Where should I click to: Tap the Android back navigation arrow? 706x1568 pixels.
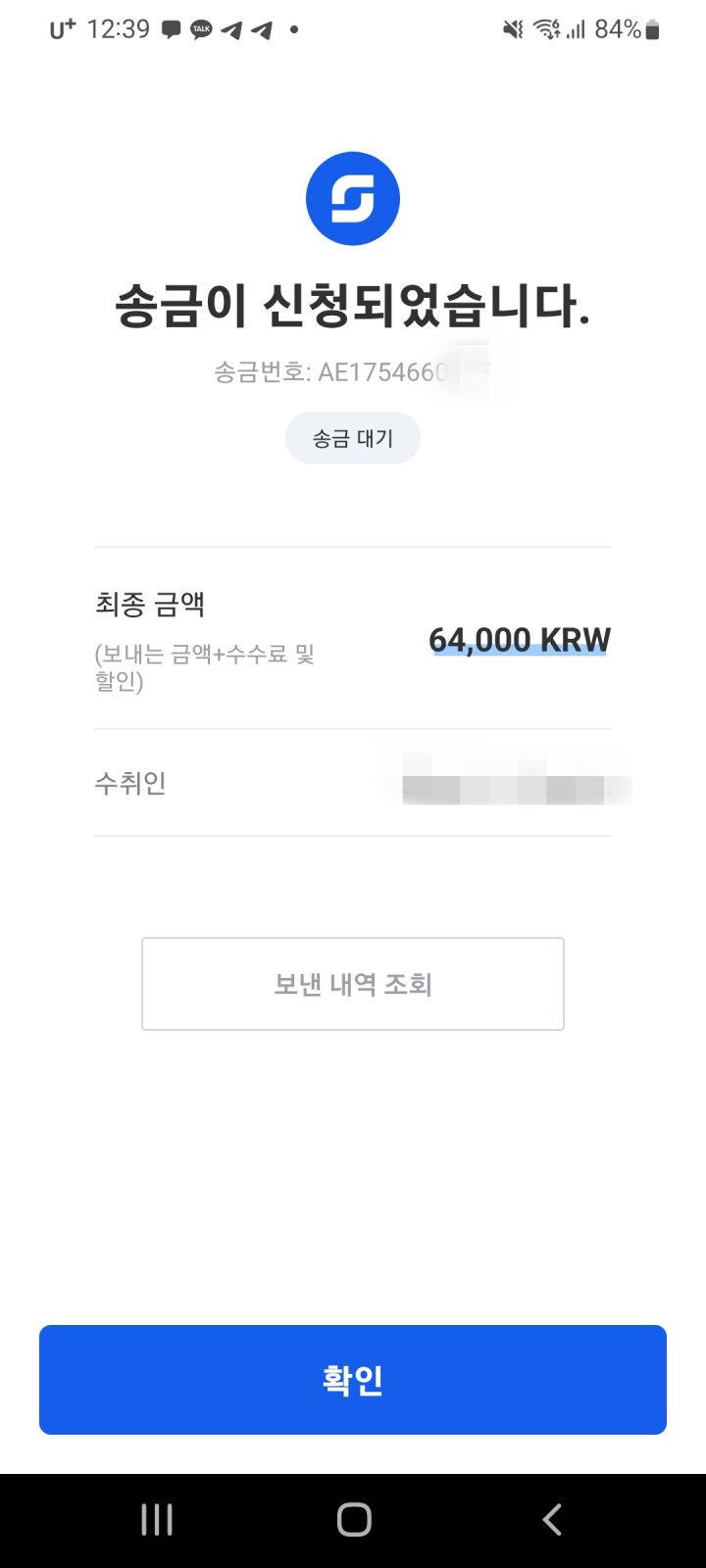click(551, 1519)
